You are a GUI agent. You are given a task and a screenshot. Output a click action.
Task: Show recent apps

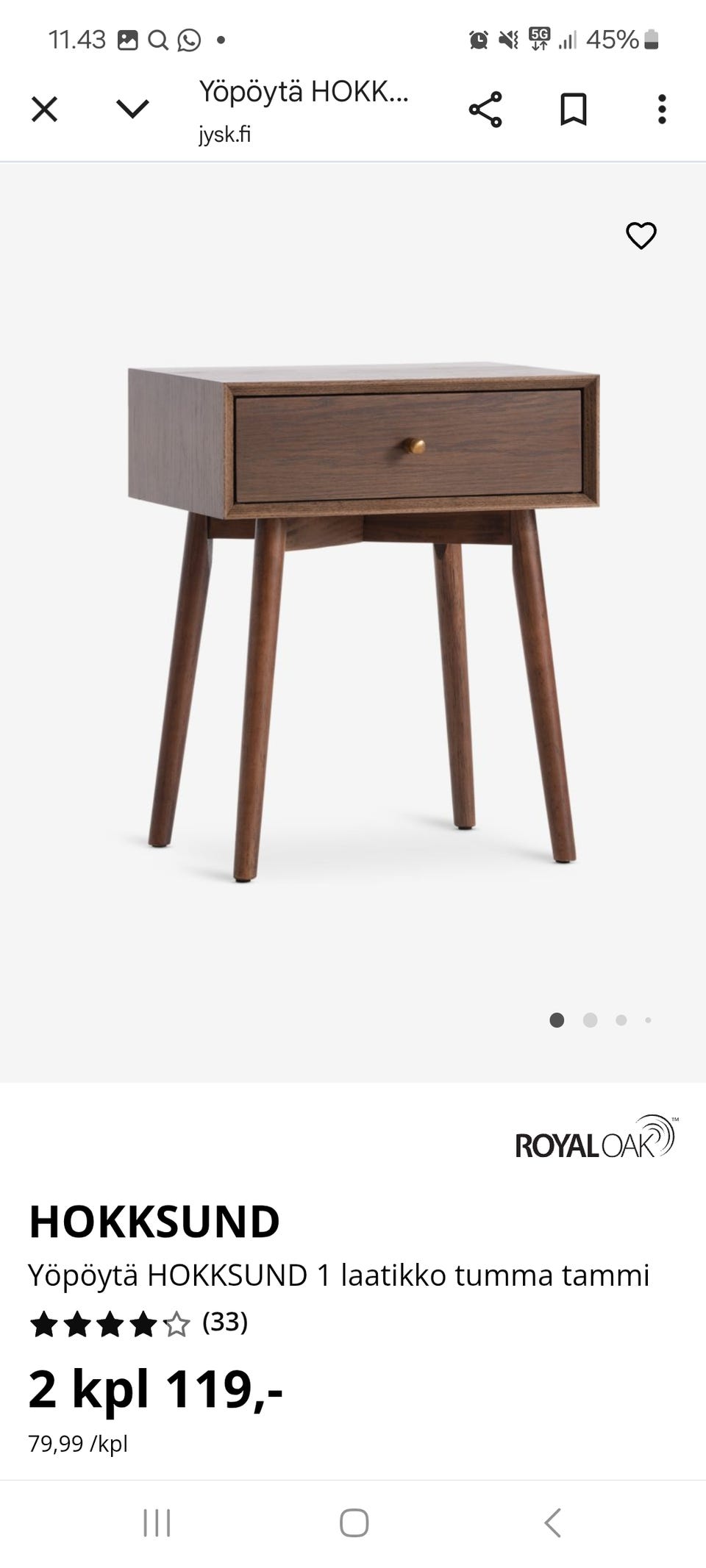coord(157,1522)
